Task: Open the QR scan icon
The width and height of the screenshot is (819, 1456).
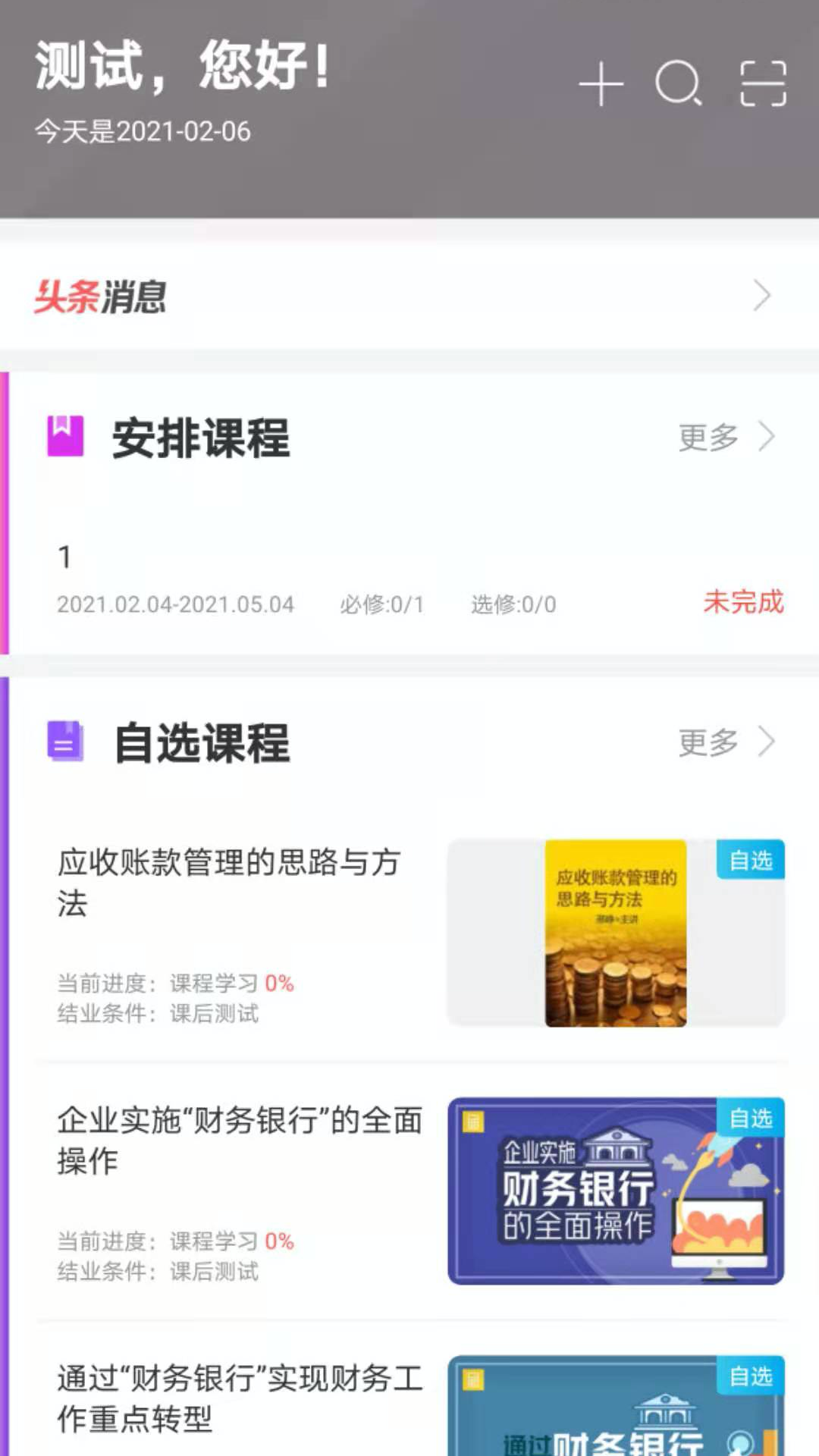Action: pos(763,83)
